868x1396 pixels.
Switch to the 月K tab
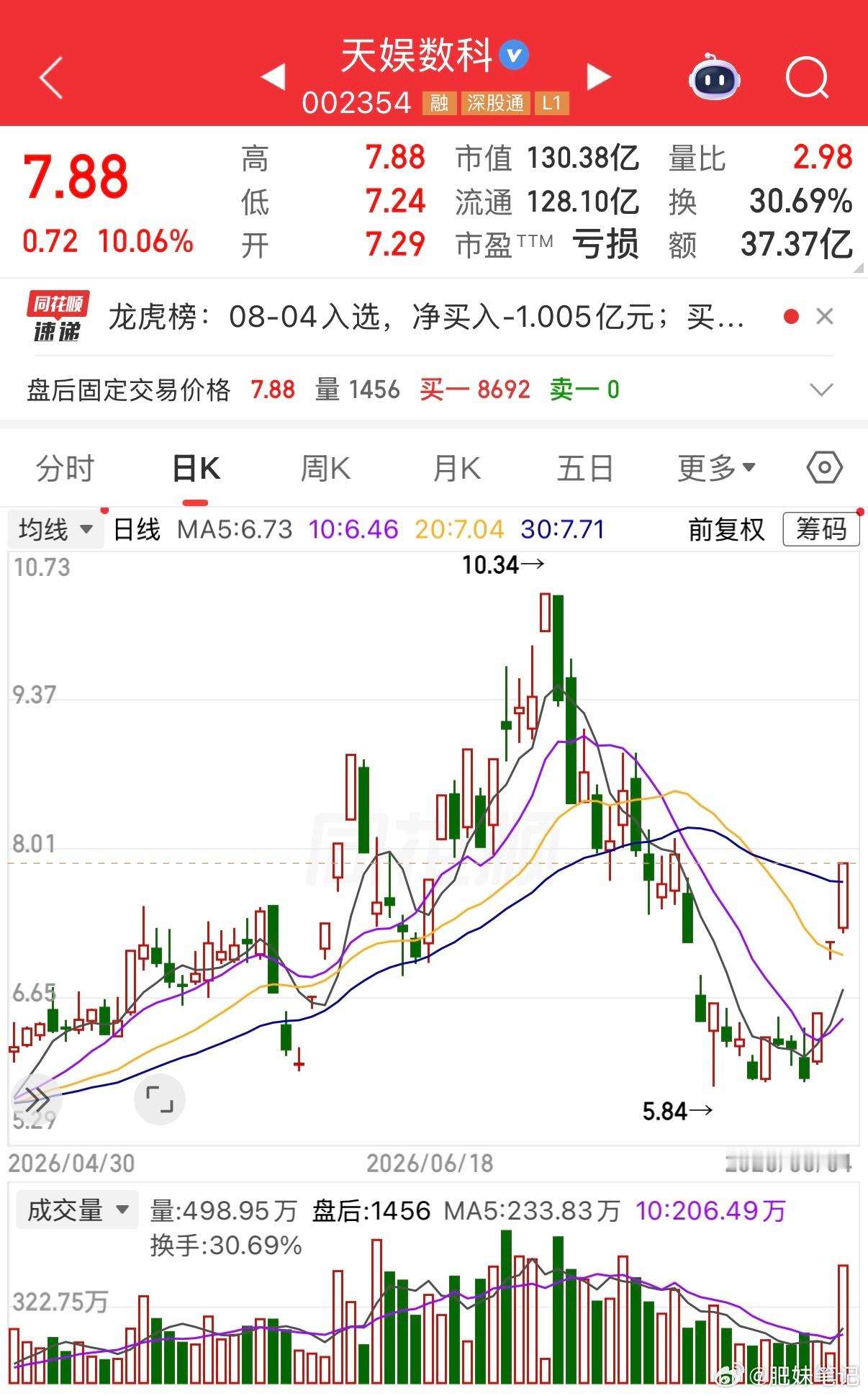pos(456,469)
